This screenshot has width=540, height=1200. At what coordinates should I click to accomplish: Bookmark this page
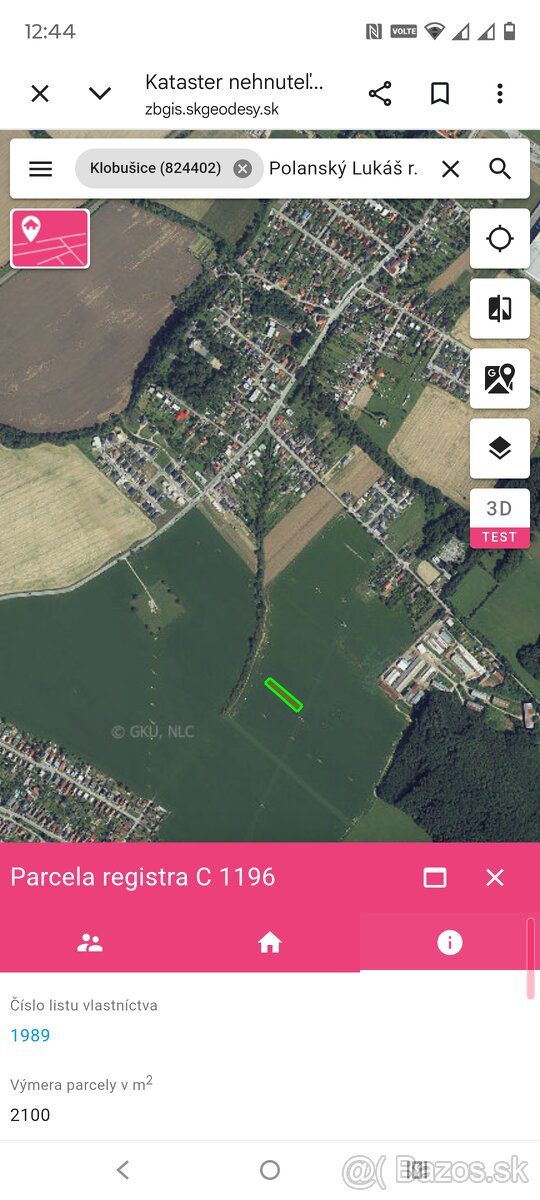pyautogui.click(x=439, y=94)
